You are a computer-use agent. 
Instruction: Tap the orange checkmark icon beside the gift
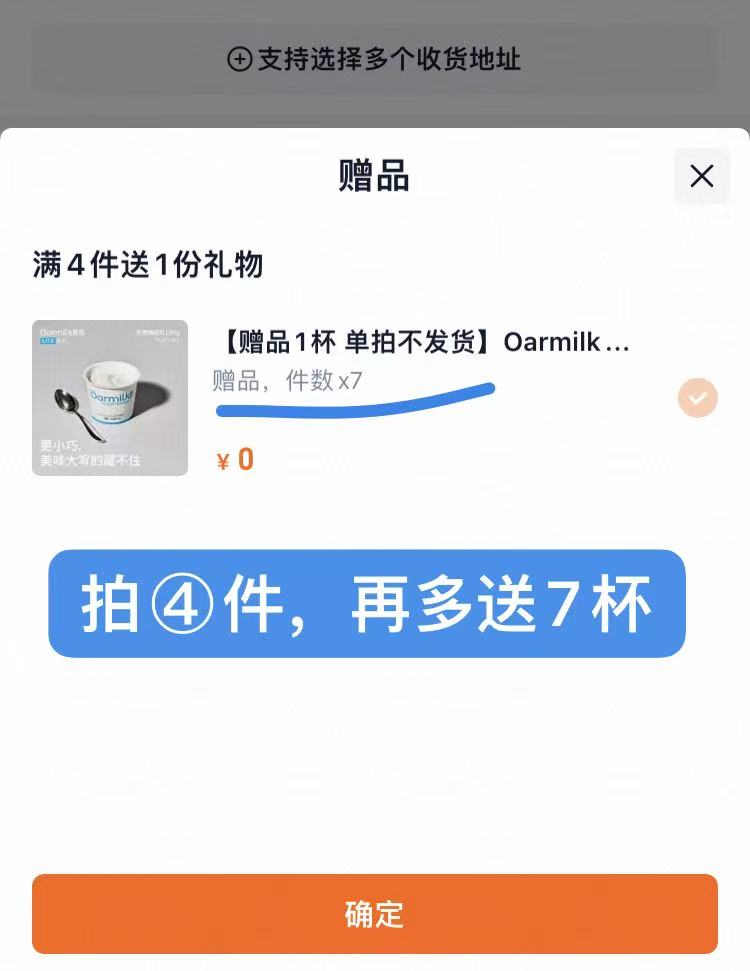697,398
